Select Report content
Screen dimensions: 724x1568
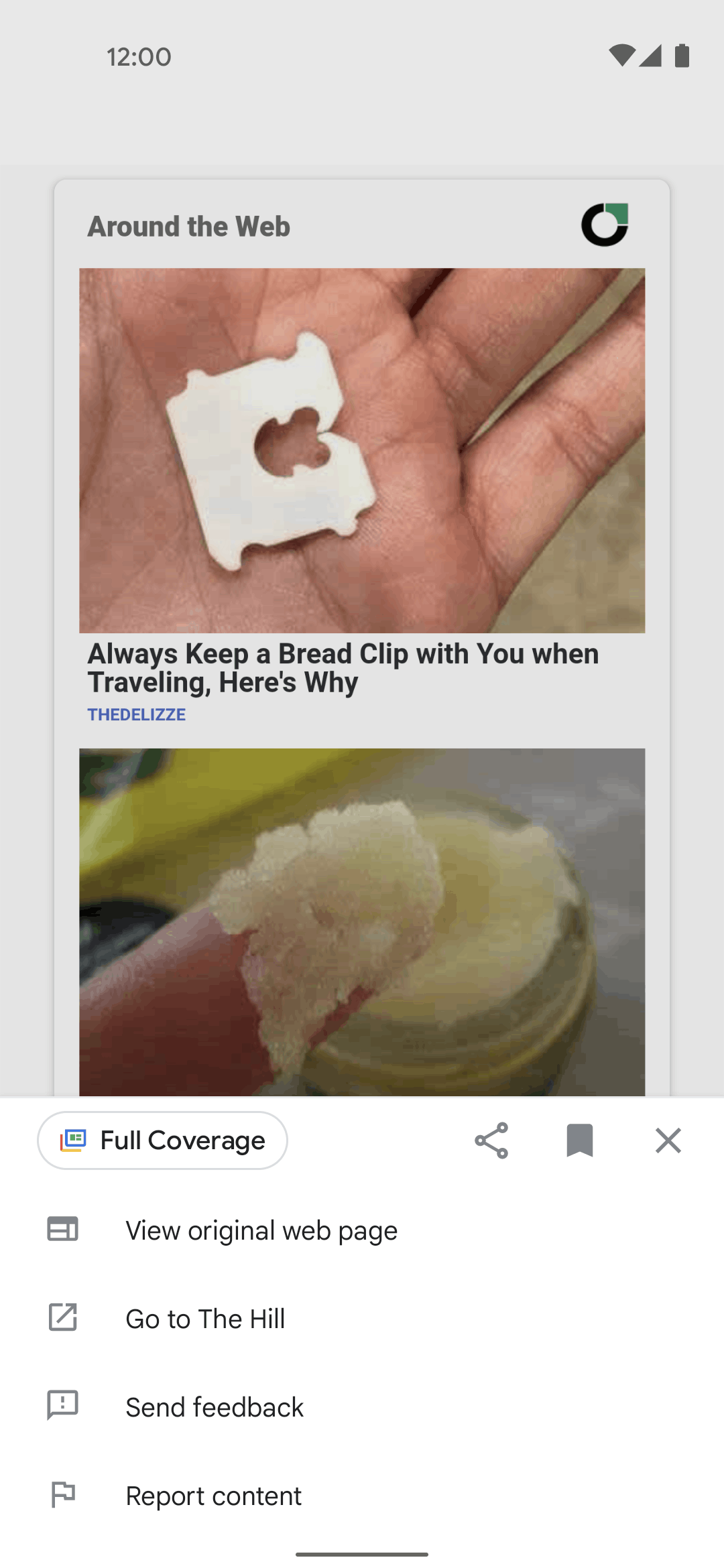click(x=362, y=1496)
